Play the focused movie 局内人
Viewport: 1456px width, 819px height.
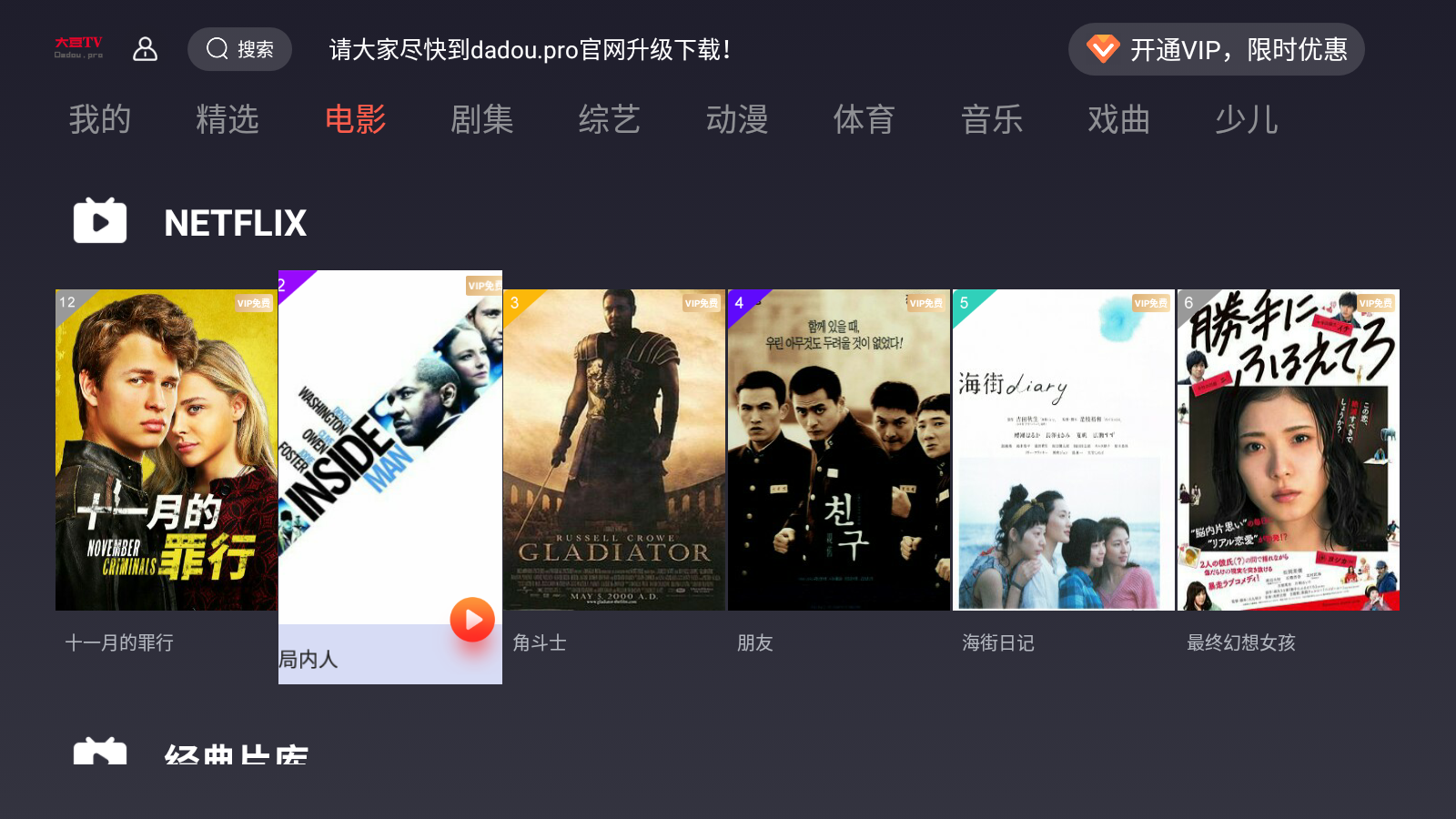(472, 620)
